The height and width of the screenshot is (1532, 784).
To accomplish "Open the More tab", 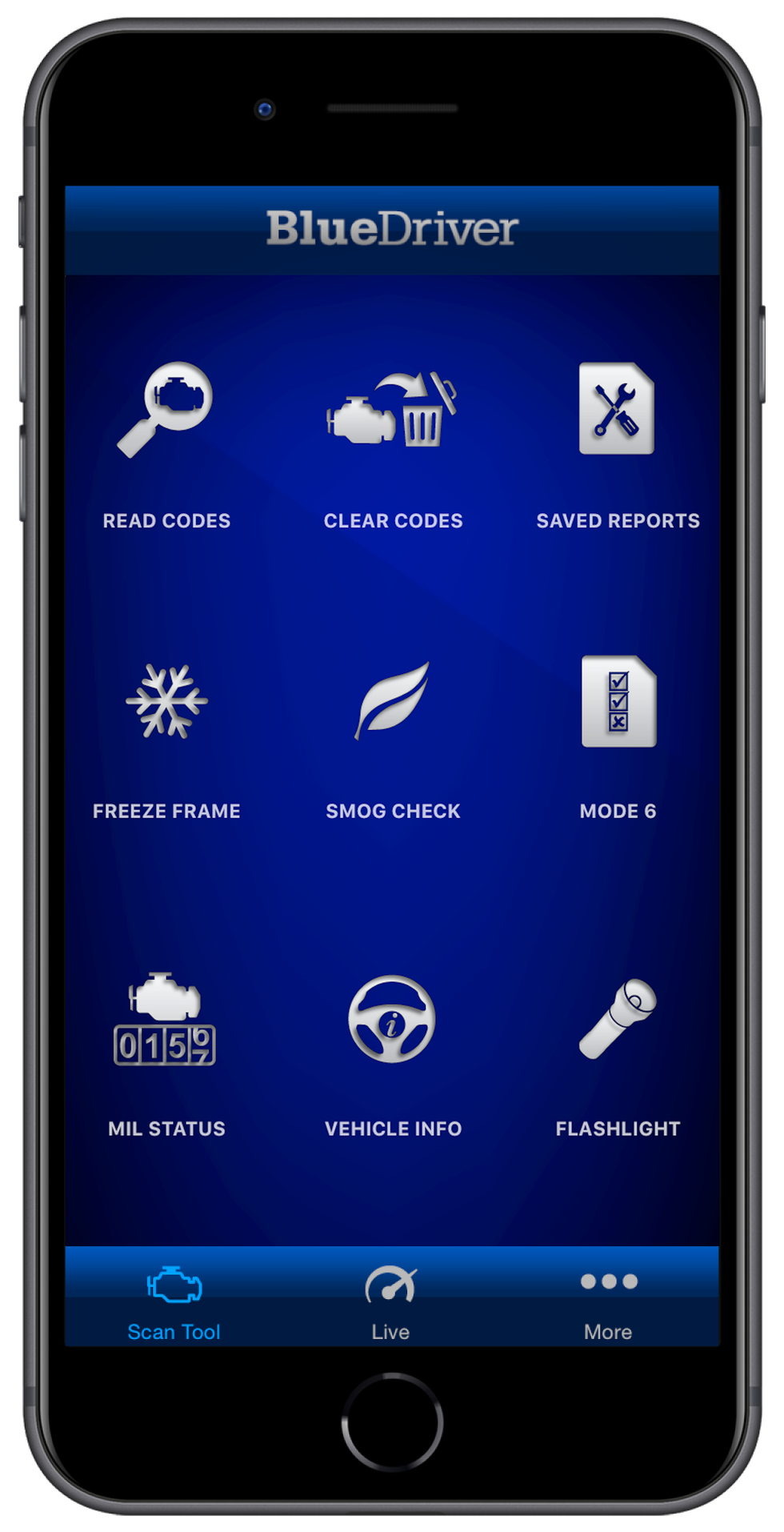I will (608, 1303).
